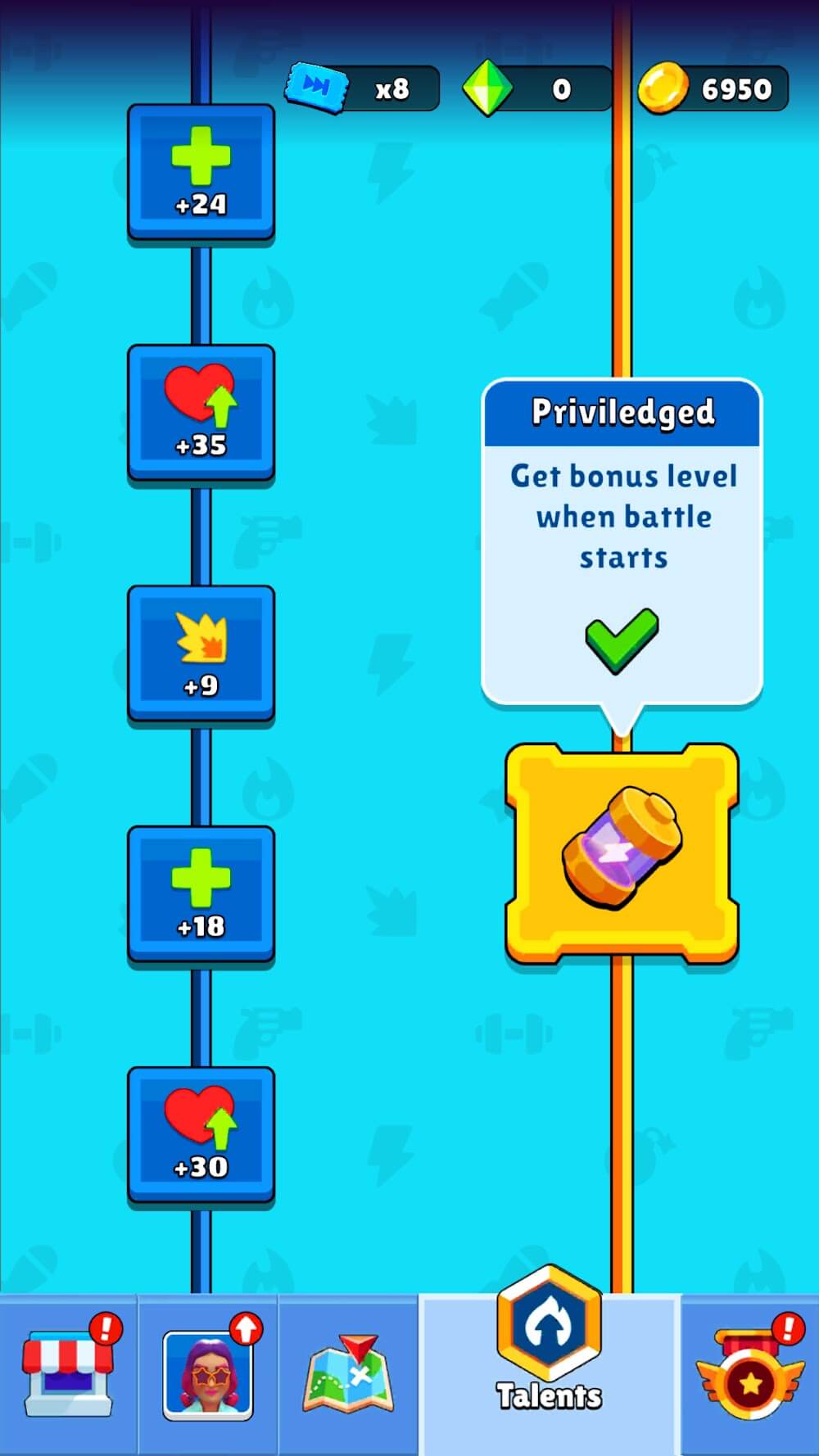Open the medal achievements tab
This screenshot has width=819, height=1456.
click(749, 1376)
